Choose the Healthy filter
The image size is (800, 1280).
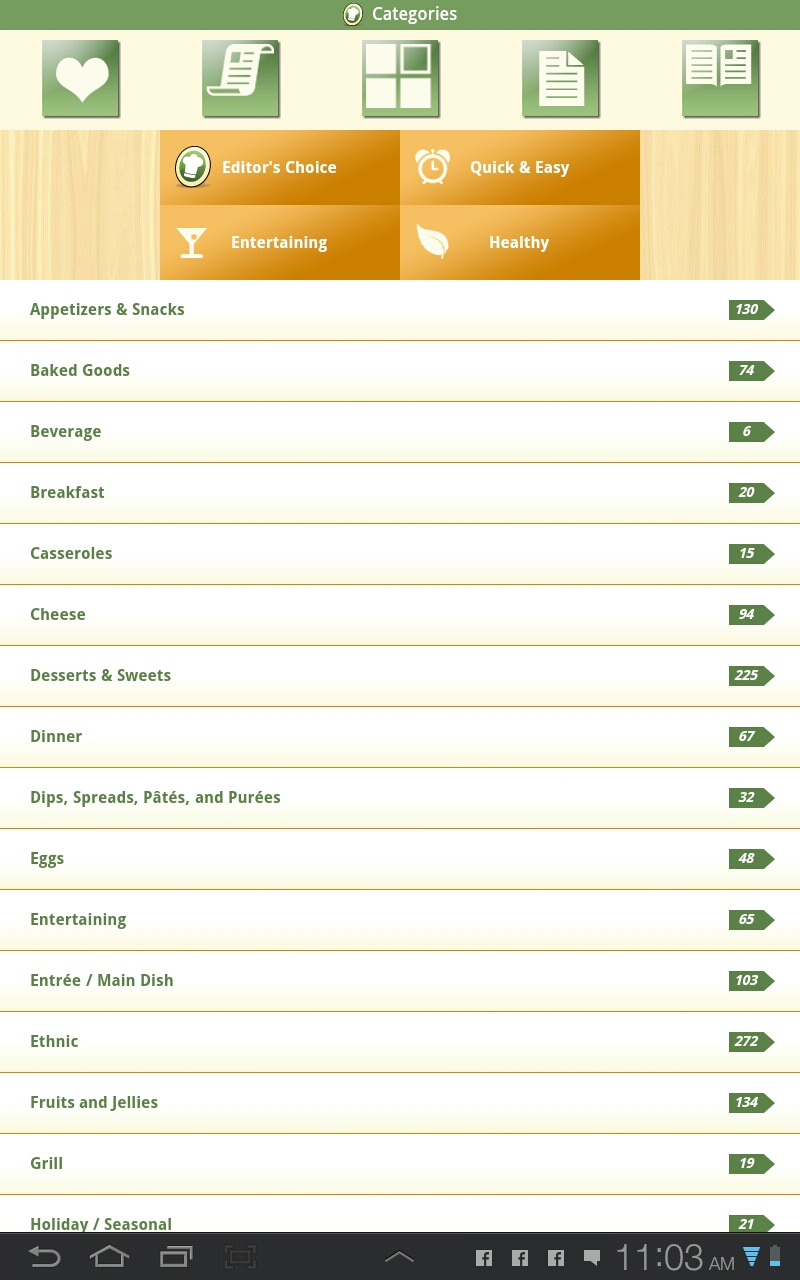[x=520, y=243]
